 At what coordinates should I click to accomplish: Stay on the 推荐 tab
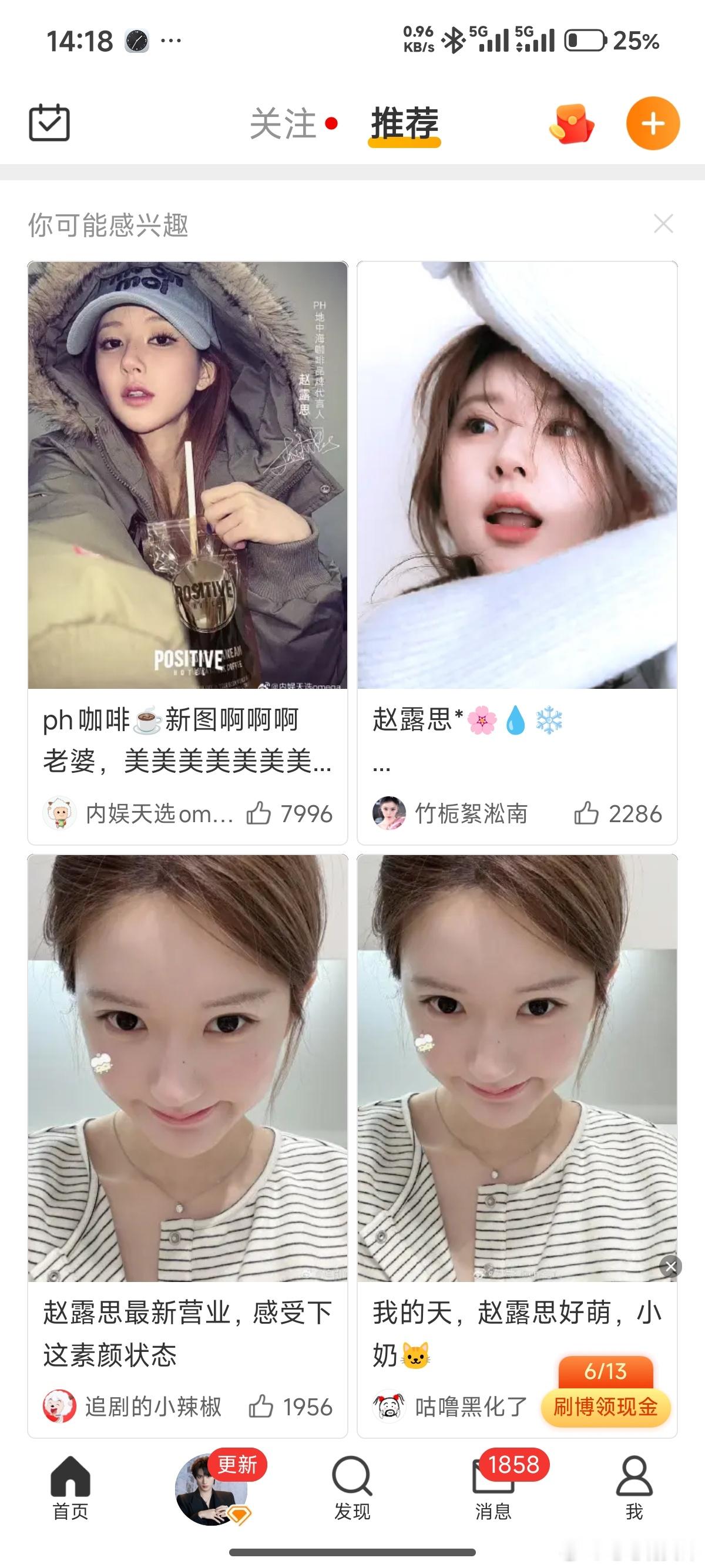point(403,122)
